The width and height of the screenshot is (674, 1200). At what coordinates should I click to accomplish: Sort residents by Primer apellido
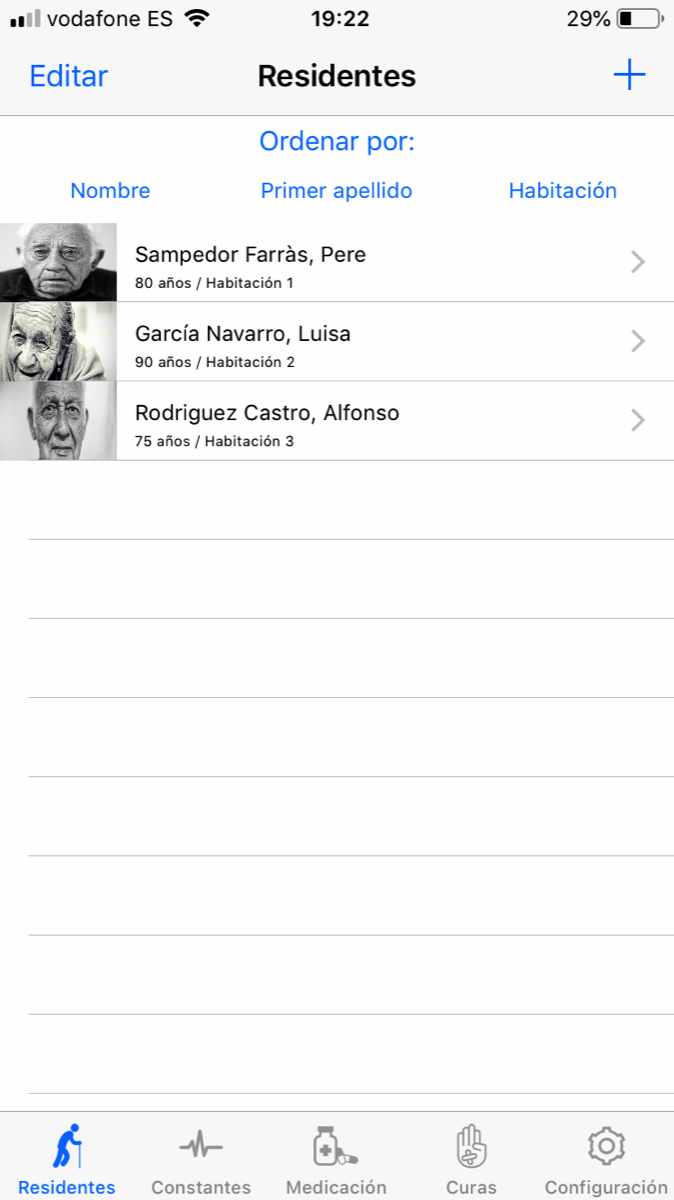click(336, 191)
